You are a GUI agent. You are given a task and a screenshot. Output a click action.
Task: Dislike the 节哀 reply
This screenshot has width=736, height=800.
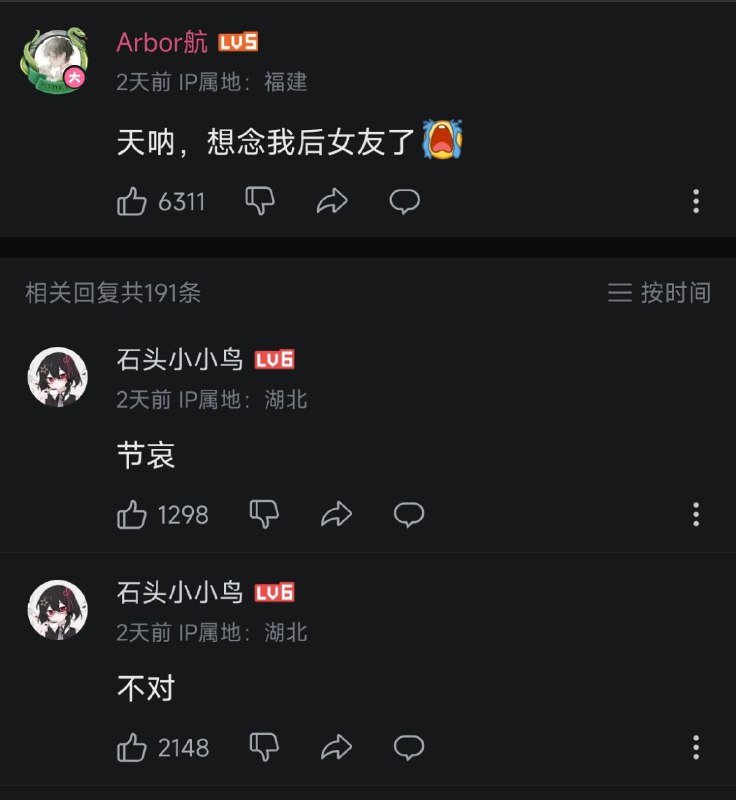coord(263,514)
